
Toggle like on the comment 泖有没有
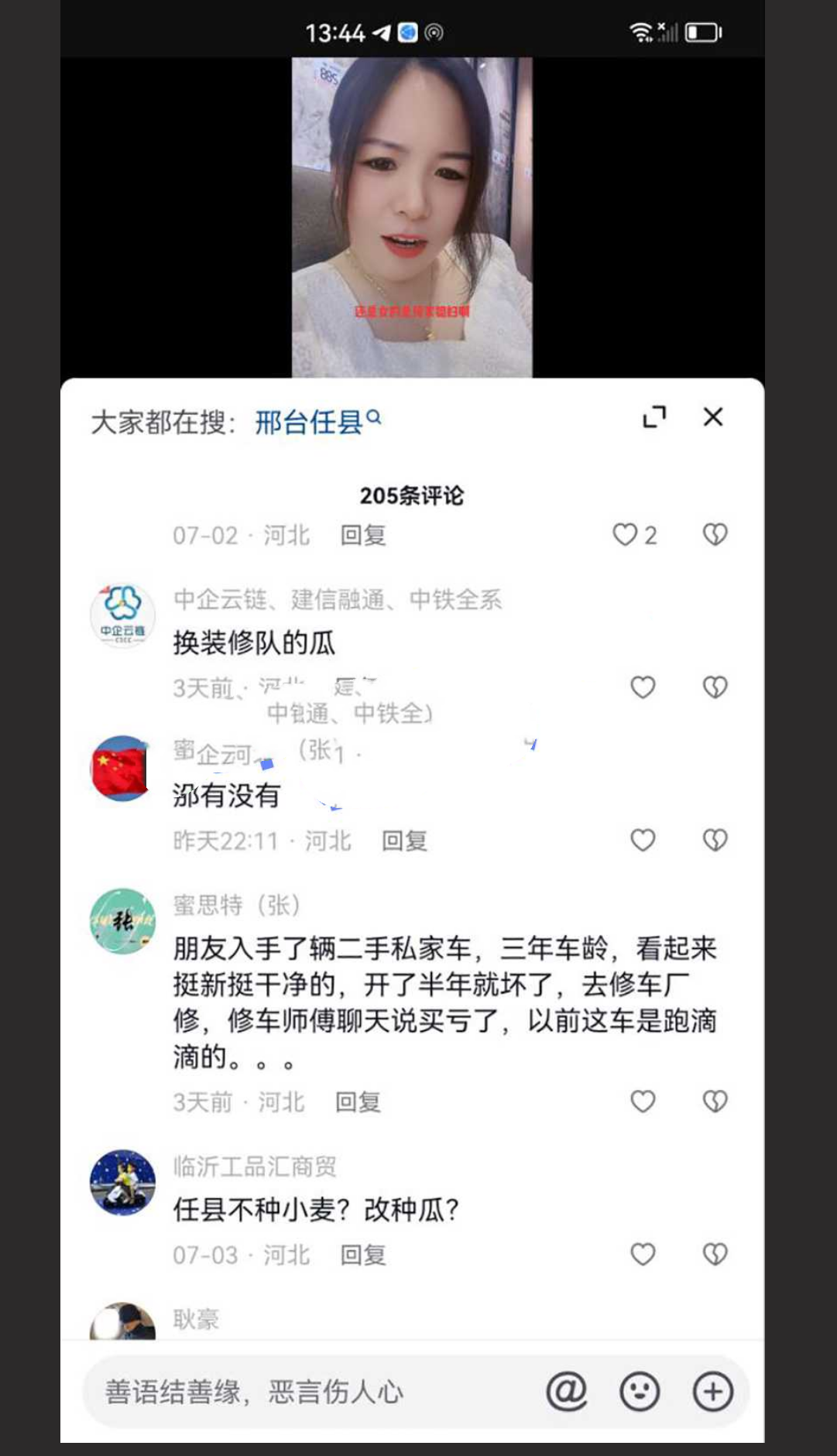click(x=642, y=839)
